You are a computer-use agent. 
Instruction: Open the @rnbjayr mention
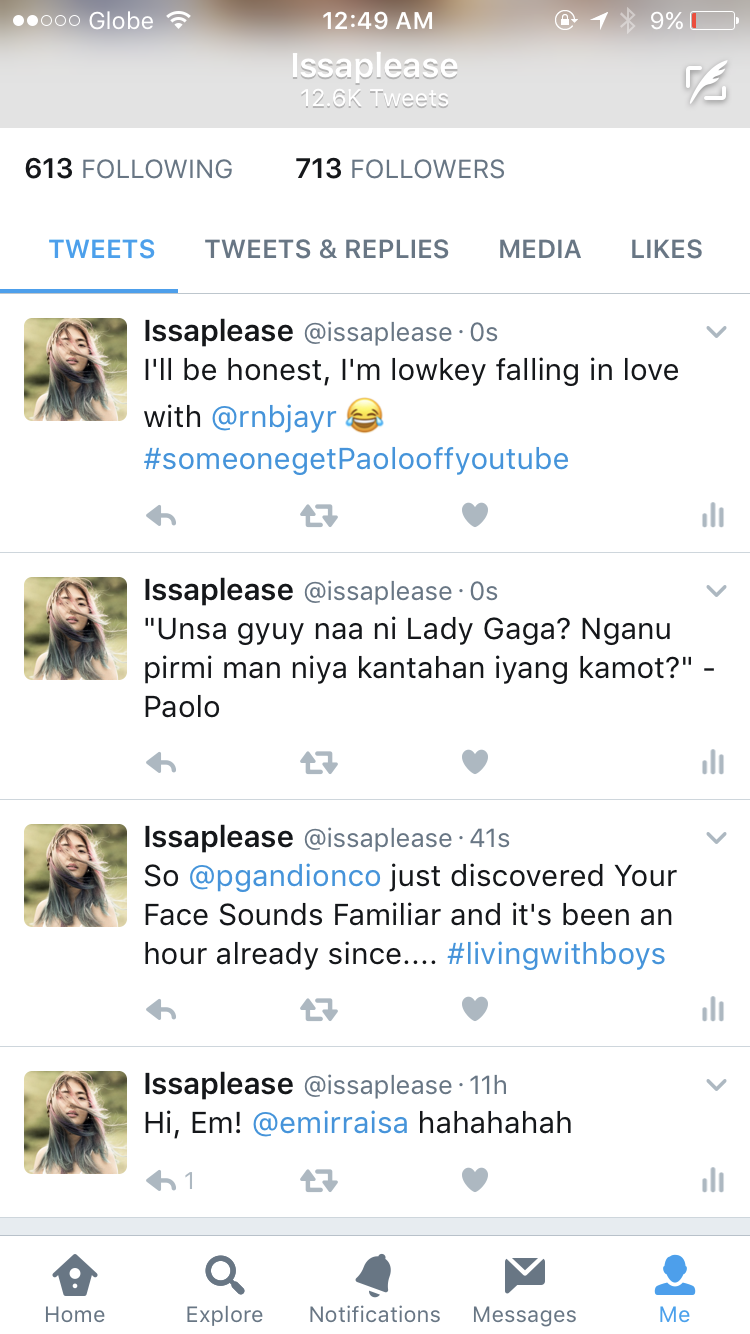pos(274,416)
